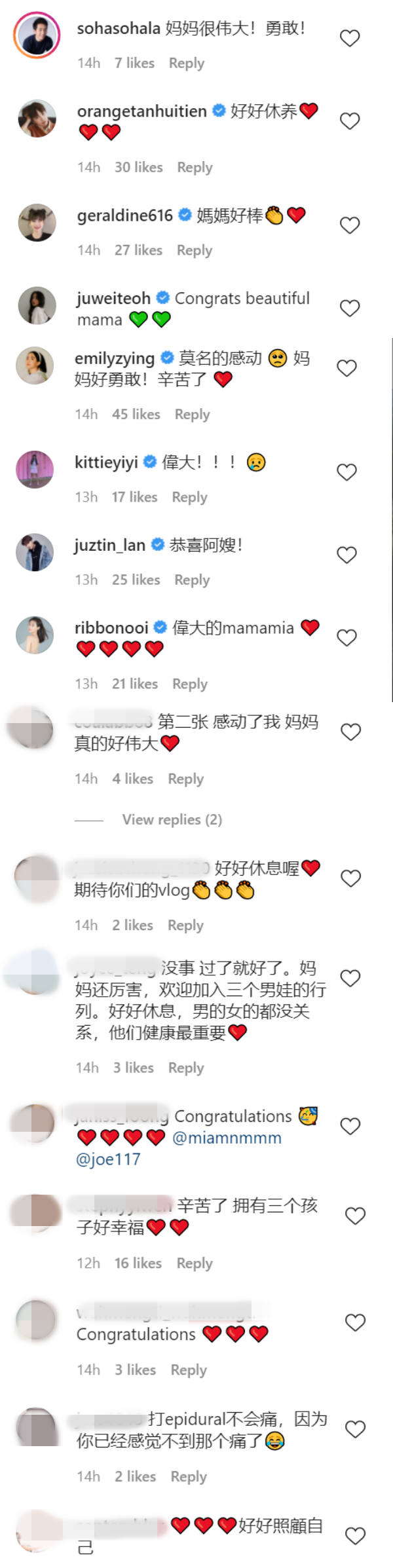Reply to the 16 likes comment
This screenshot has width=393, height=1568.
195,1263
